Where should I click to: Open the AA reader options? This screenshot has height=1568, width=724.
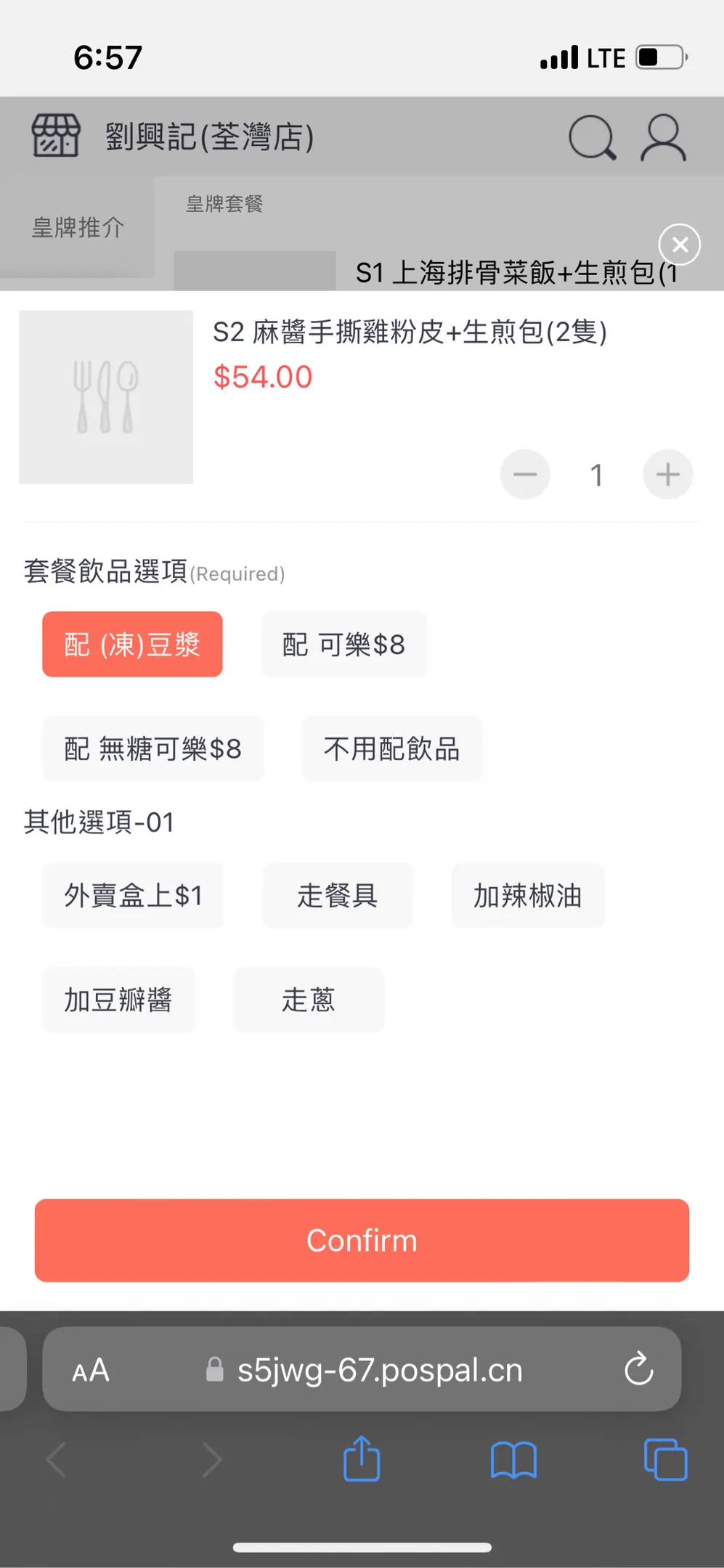[x=91, y=1371]
